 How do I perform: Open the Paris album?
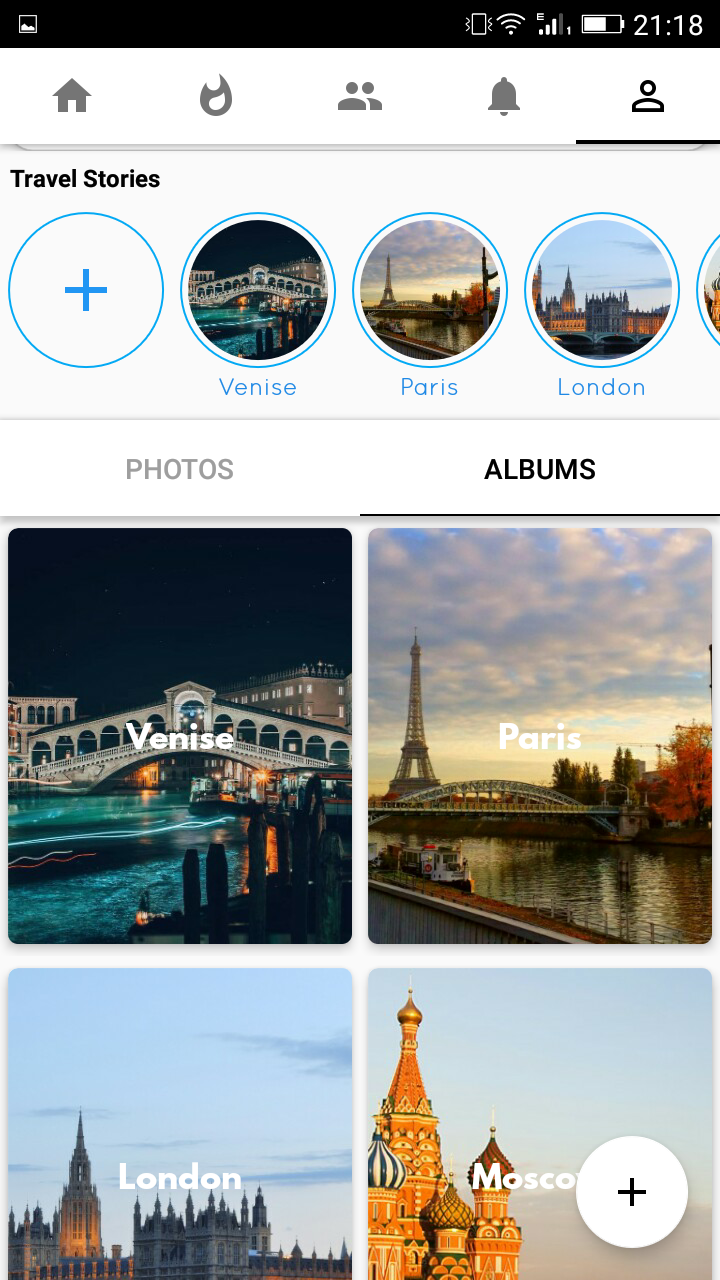point(540,736)
